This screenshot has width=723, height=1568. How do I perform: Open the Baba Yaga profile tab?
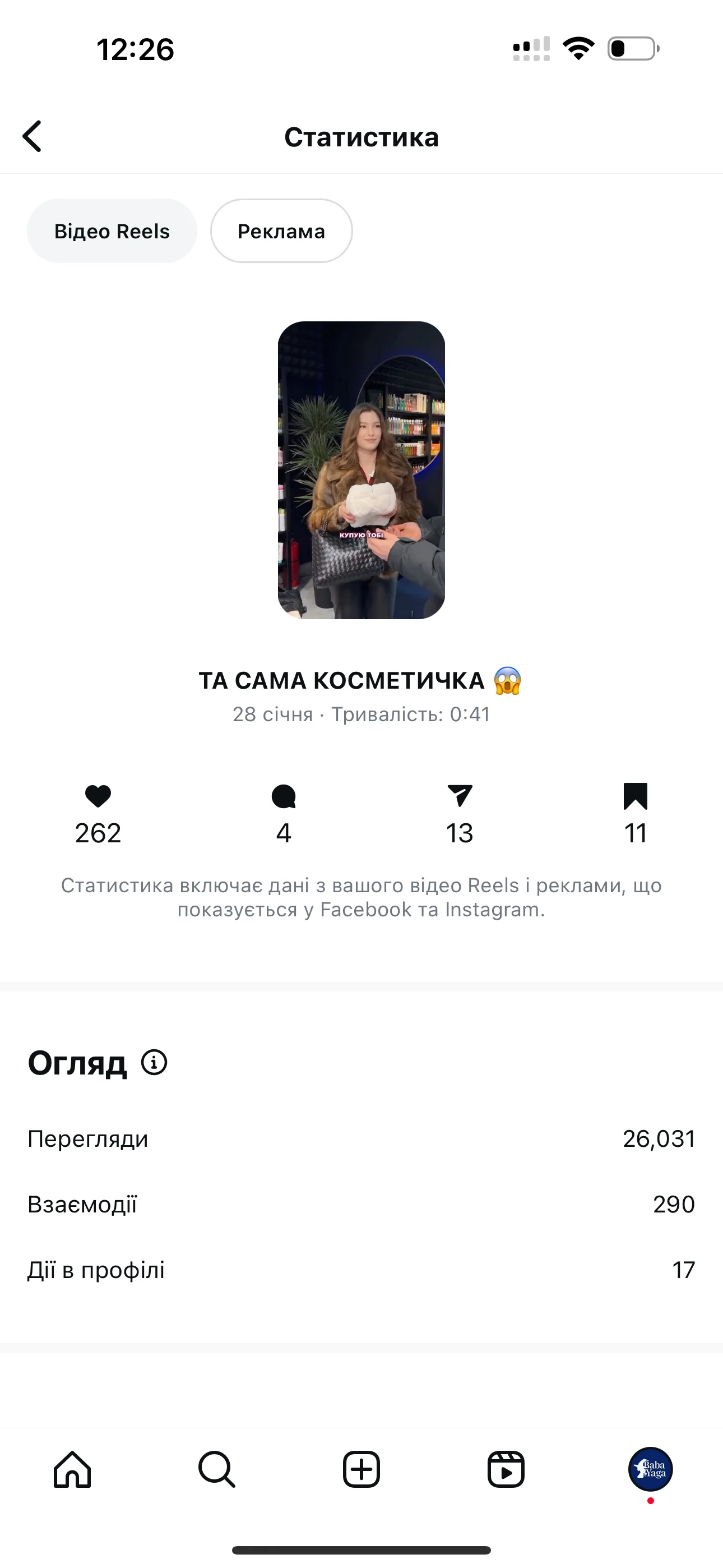click(650, 1469)
